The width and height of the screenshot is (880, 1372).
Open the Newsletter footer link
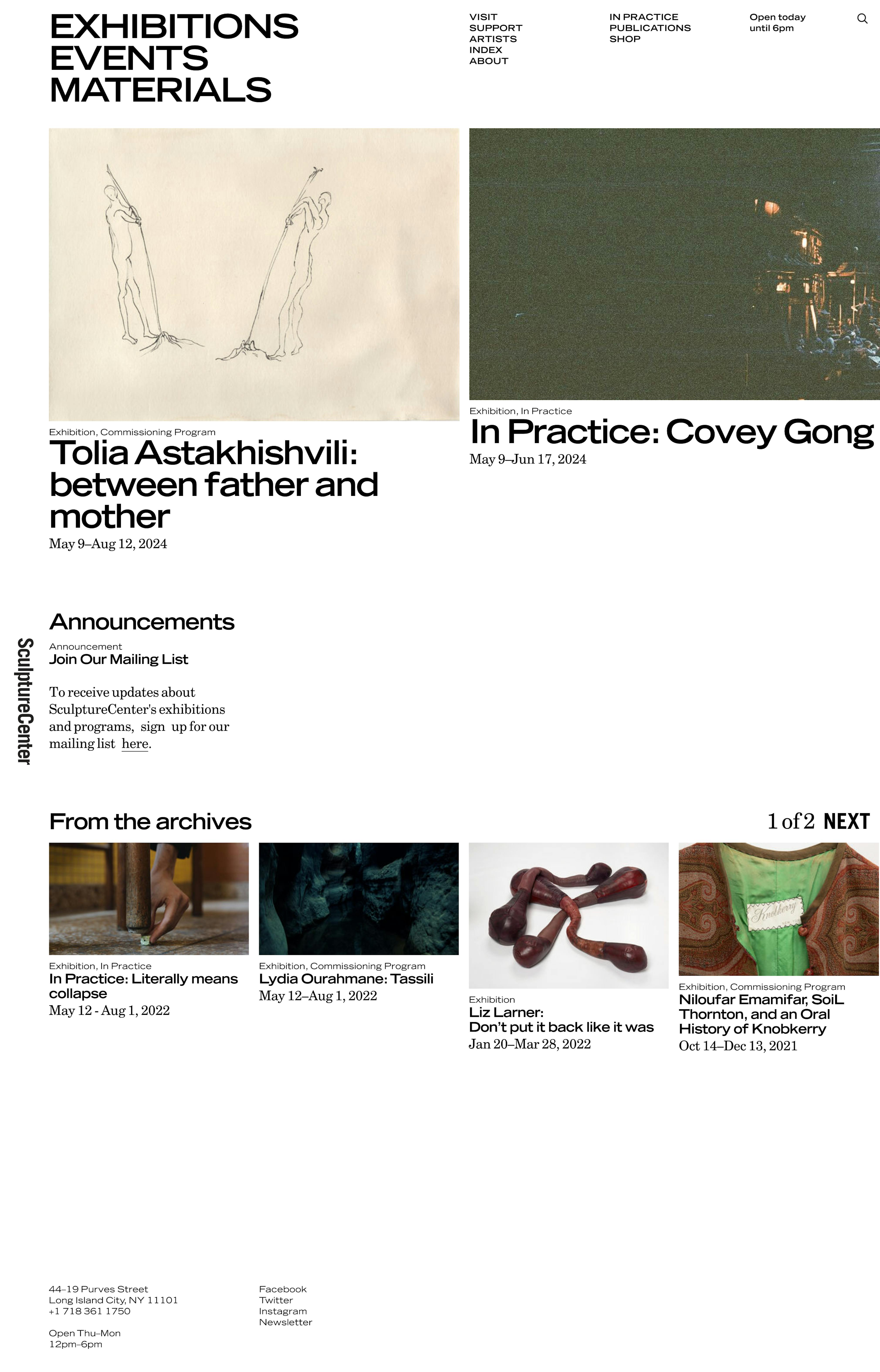[285, 1322]
